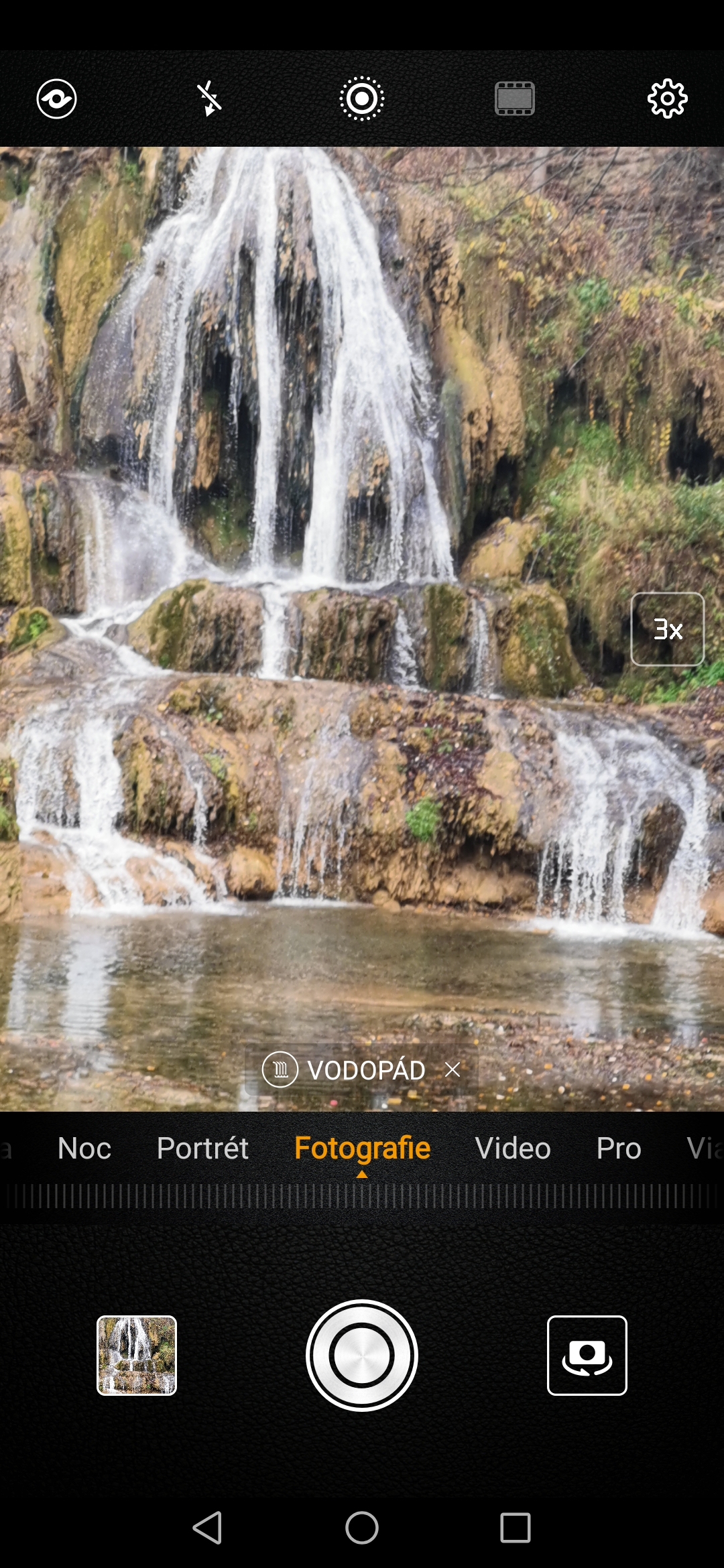The height and width of the screenshot is (1568, 724).
Task: Switch to Video mode
Action: click(513, 1149)
